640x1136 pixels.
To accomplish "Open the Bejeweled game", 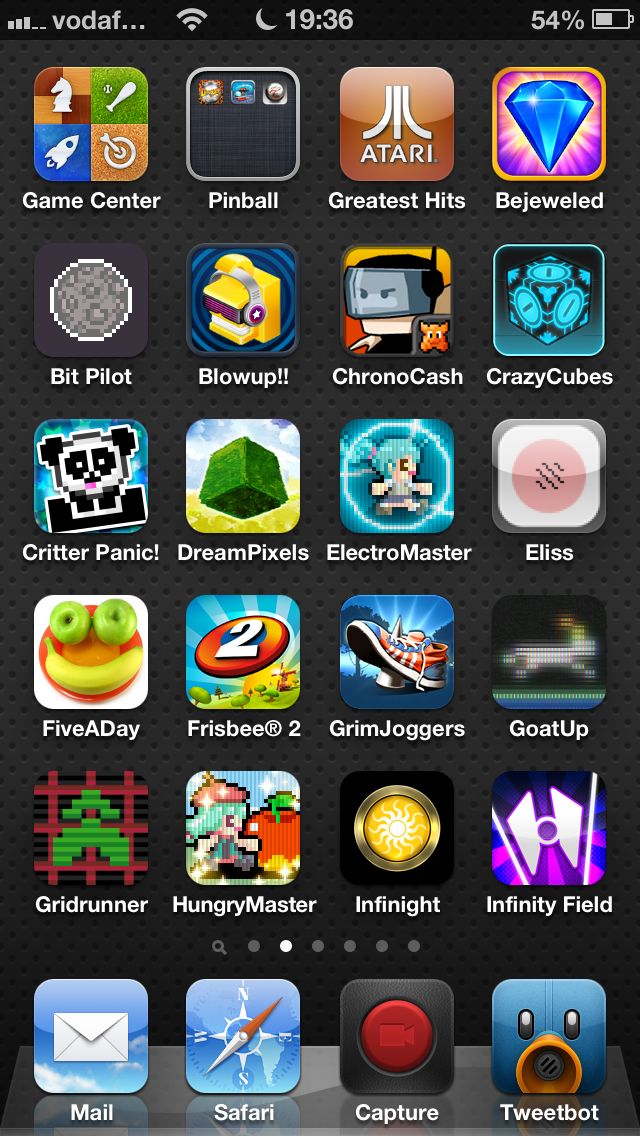I will click(549, 124).
